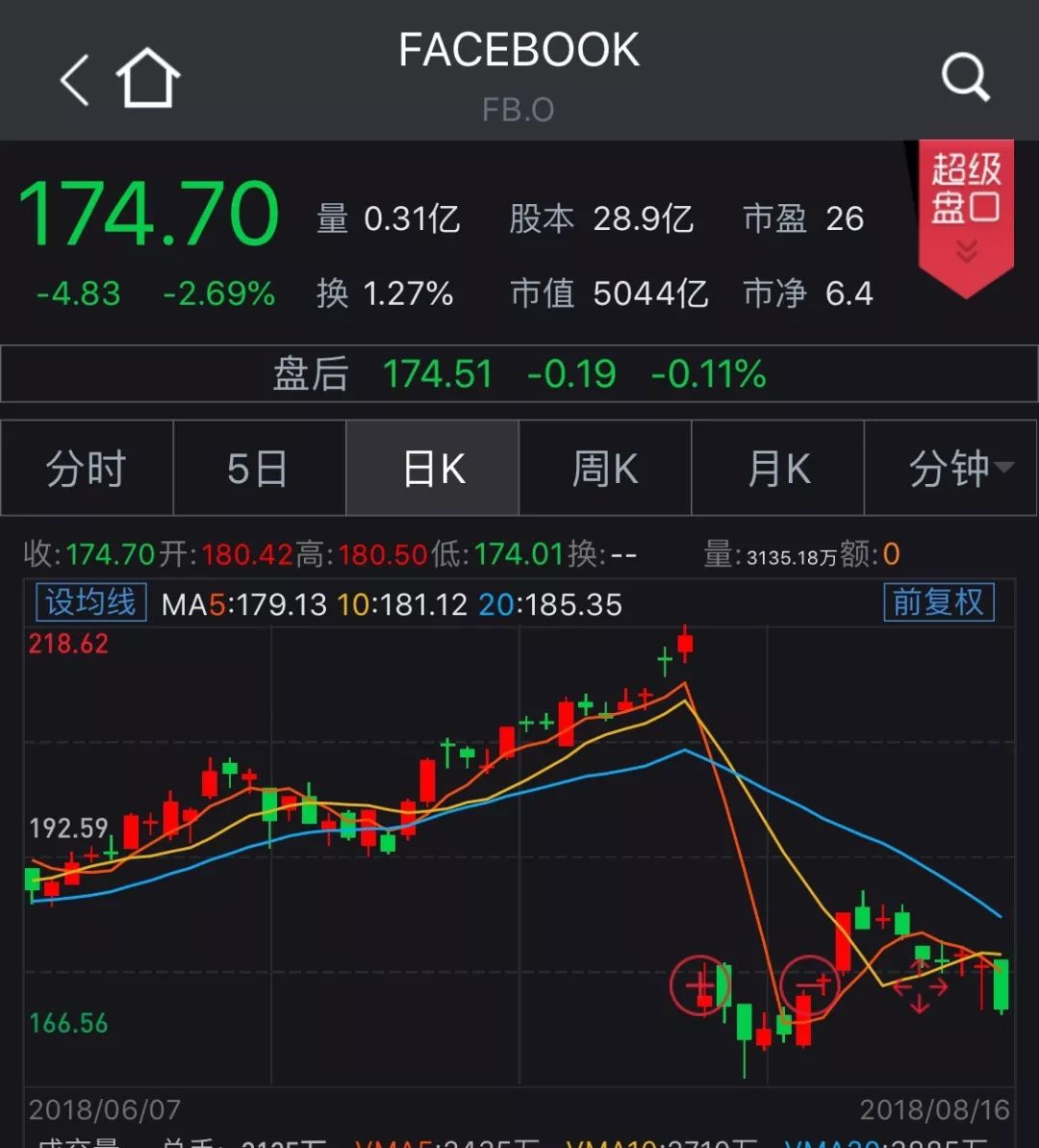Open the home icon
This screenshot has height=1148, width=1039.
point(148,79)
